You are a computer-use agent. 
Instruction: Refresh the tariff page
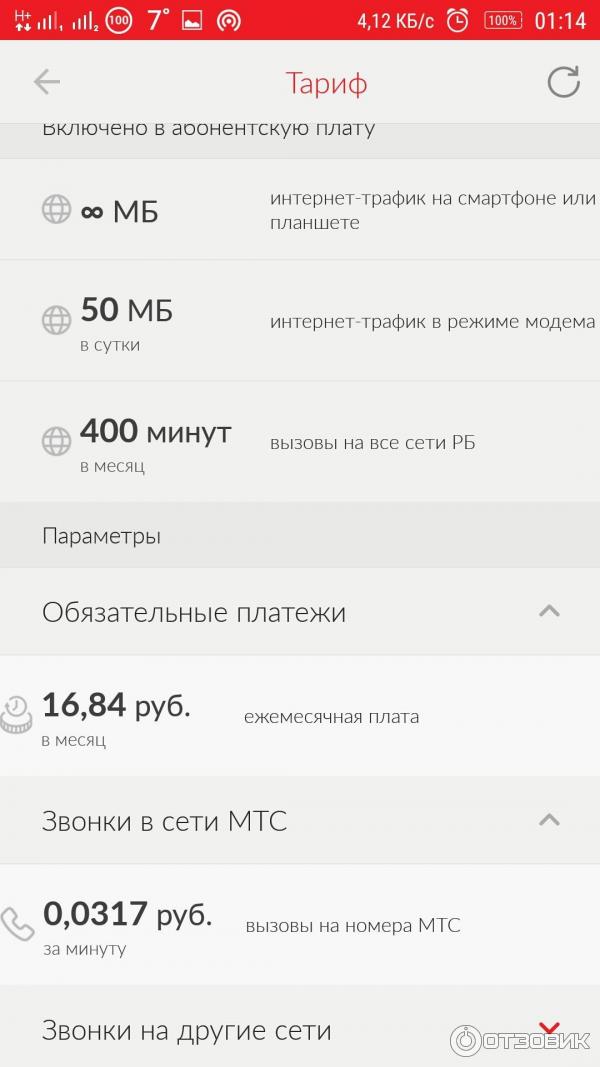pos(563,82)
